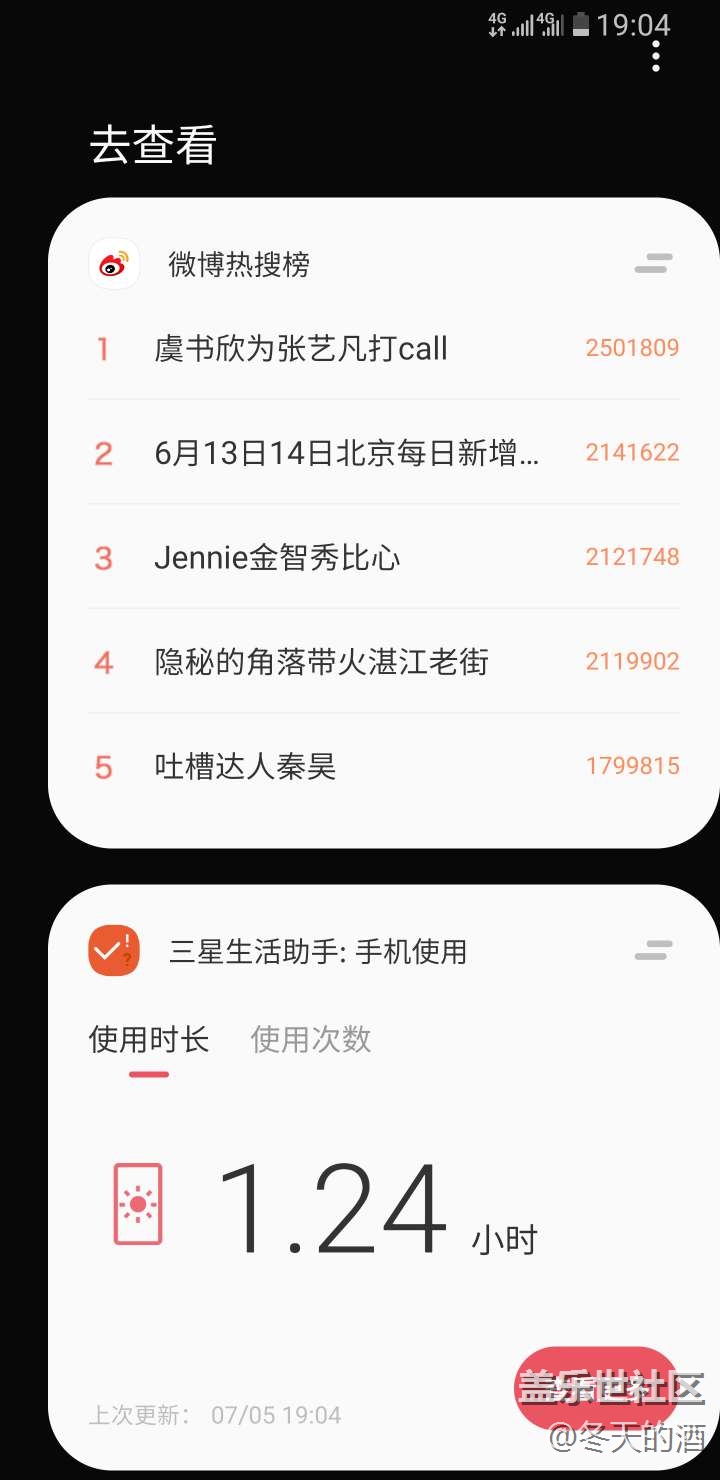Open the three-dot overflow menu
Screen dimensions: 720x1480
click(656, 56)
